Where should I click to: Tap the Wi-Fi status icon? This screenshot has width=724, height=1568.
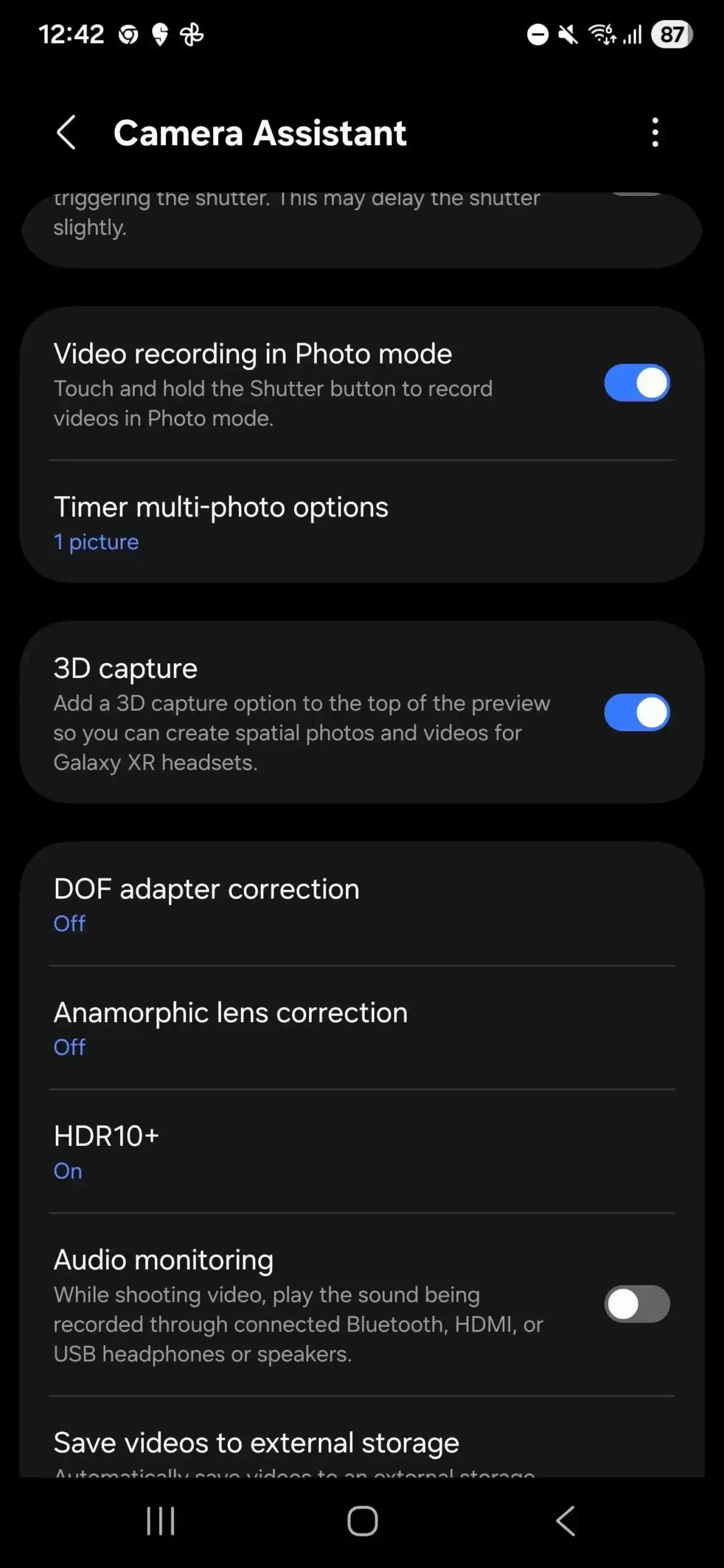(x=601, y=35)
